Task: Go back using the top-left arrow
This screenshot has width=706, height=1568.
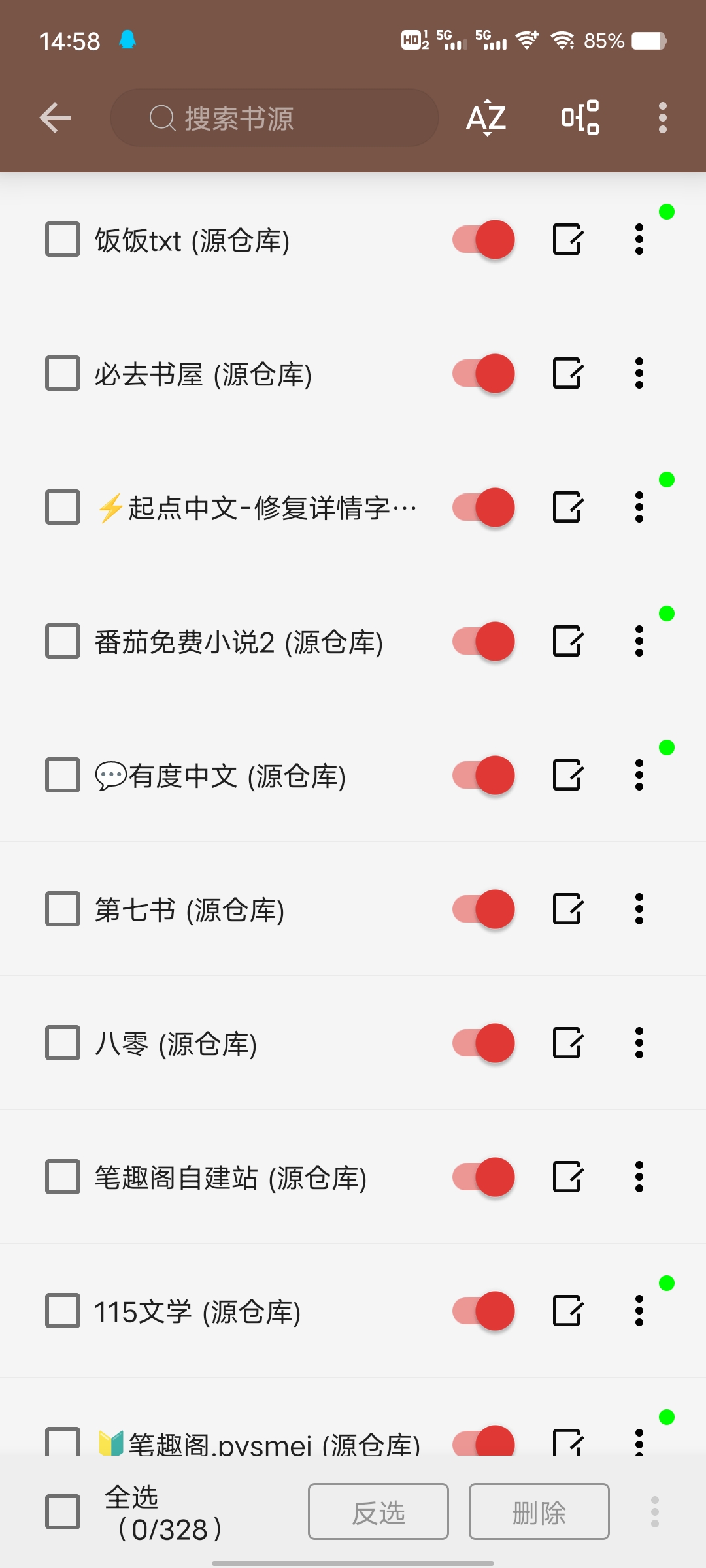Action: click(x=55, y=118)
